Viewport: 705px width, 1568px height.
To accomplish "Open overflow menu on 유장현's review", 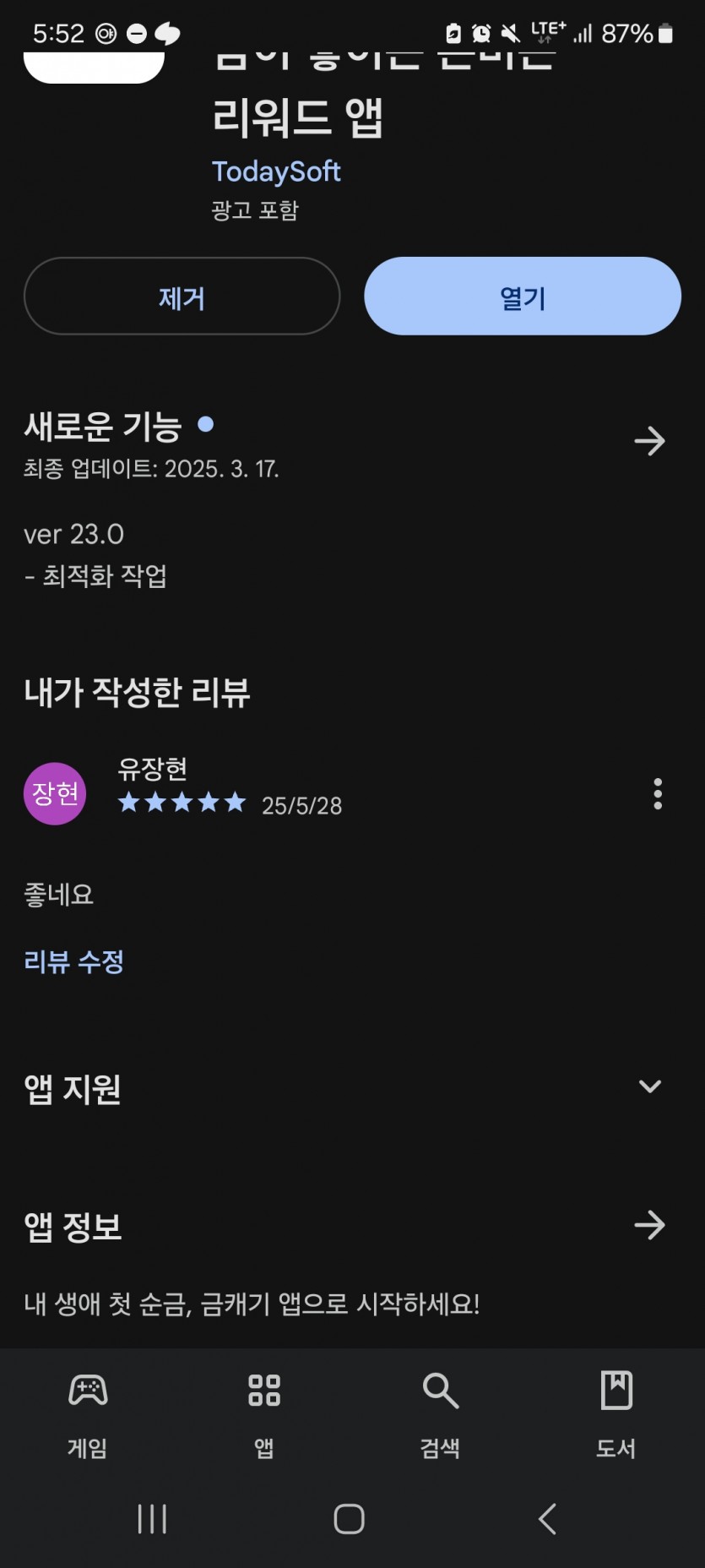I will [x=657, y=794].
